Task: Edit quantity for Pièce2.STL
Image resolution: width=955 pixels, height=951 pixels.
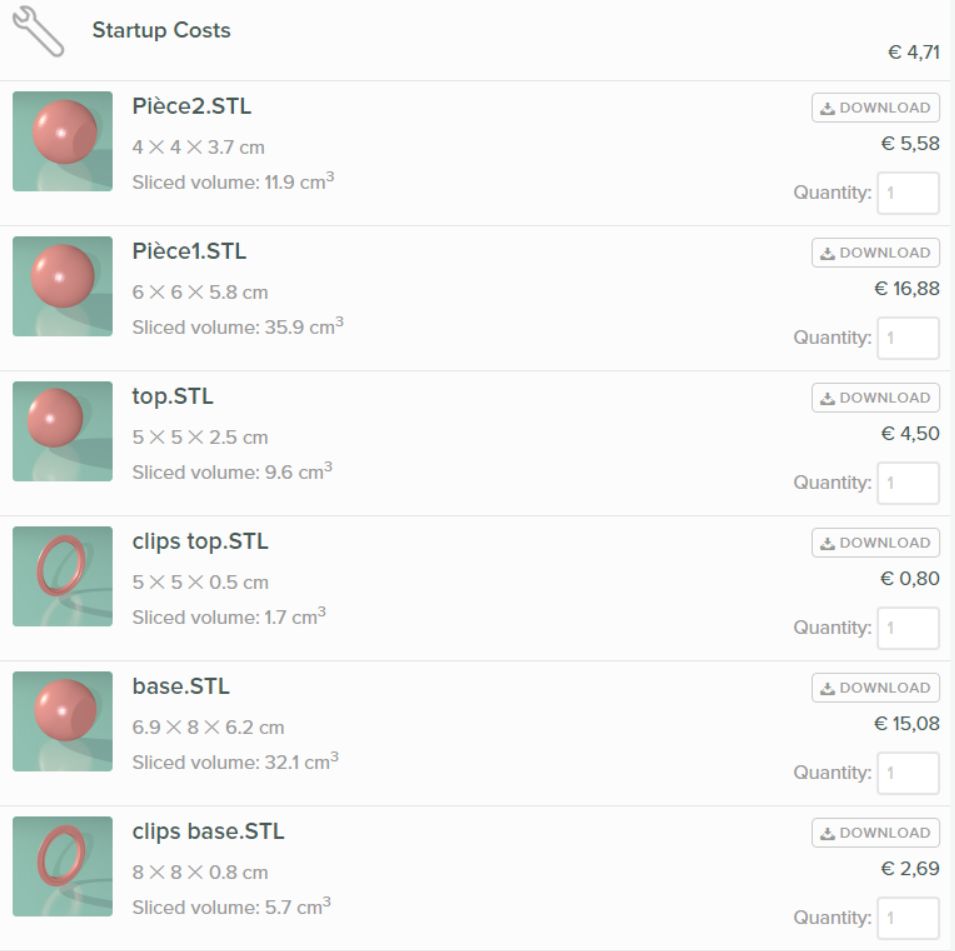Action: [908, 193]
